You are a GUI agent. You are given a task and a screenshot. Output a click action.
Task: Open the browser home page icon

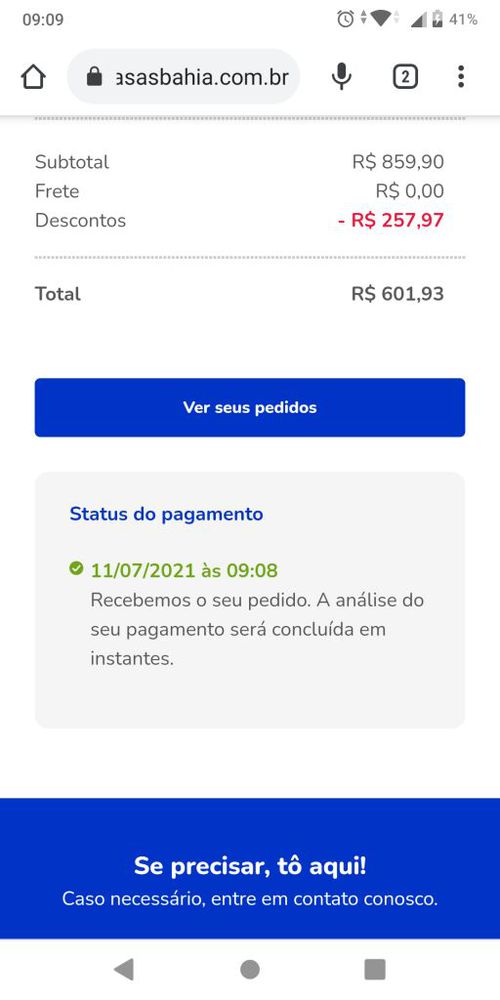point(33,77)
